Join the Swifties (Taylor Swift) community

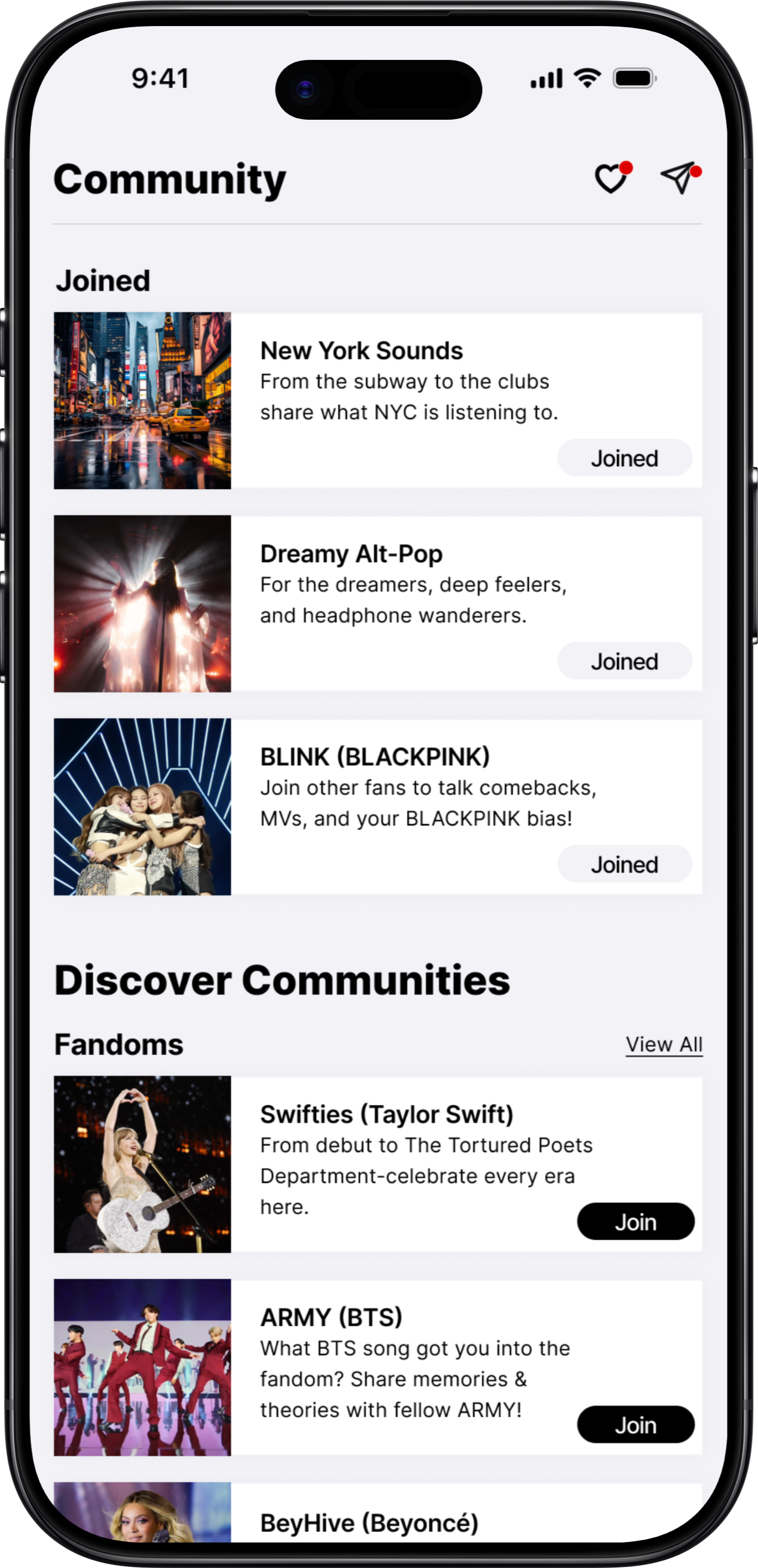coord(635,1221)
